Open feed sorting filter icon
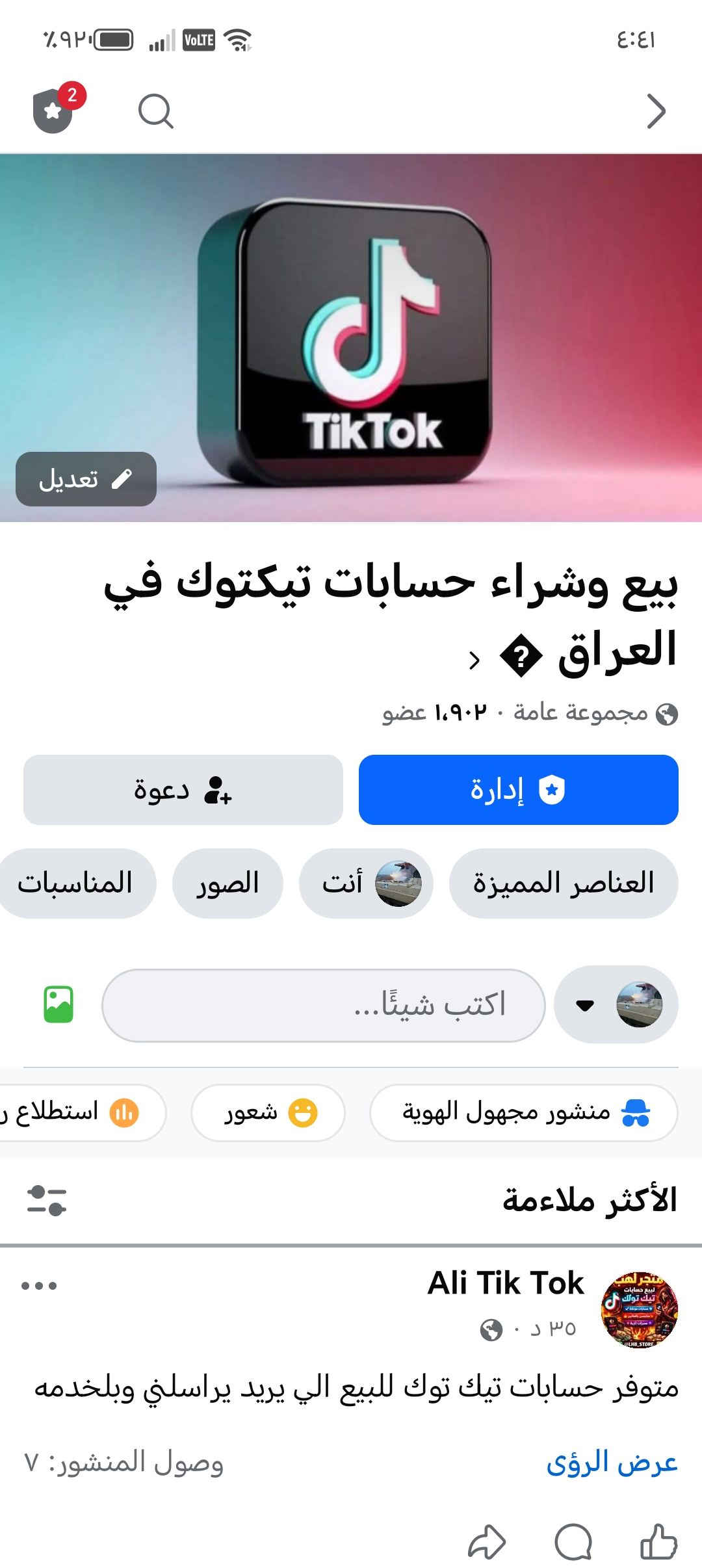Screen dimensions: 702x1568 (47, 1199)
